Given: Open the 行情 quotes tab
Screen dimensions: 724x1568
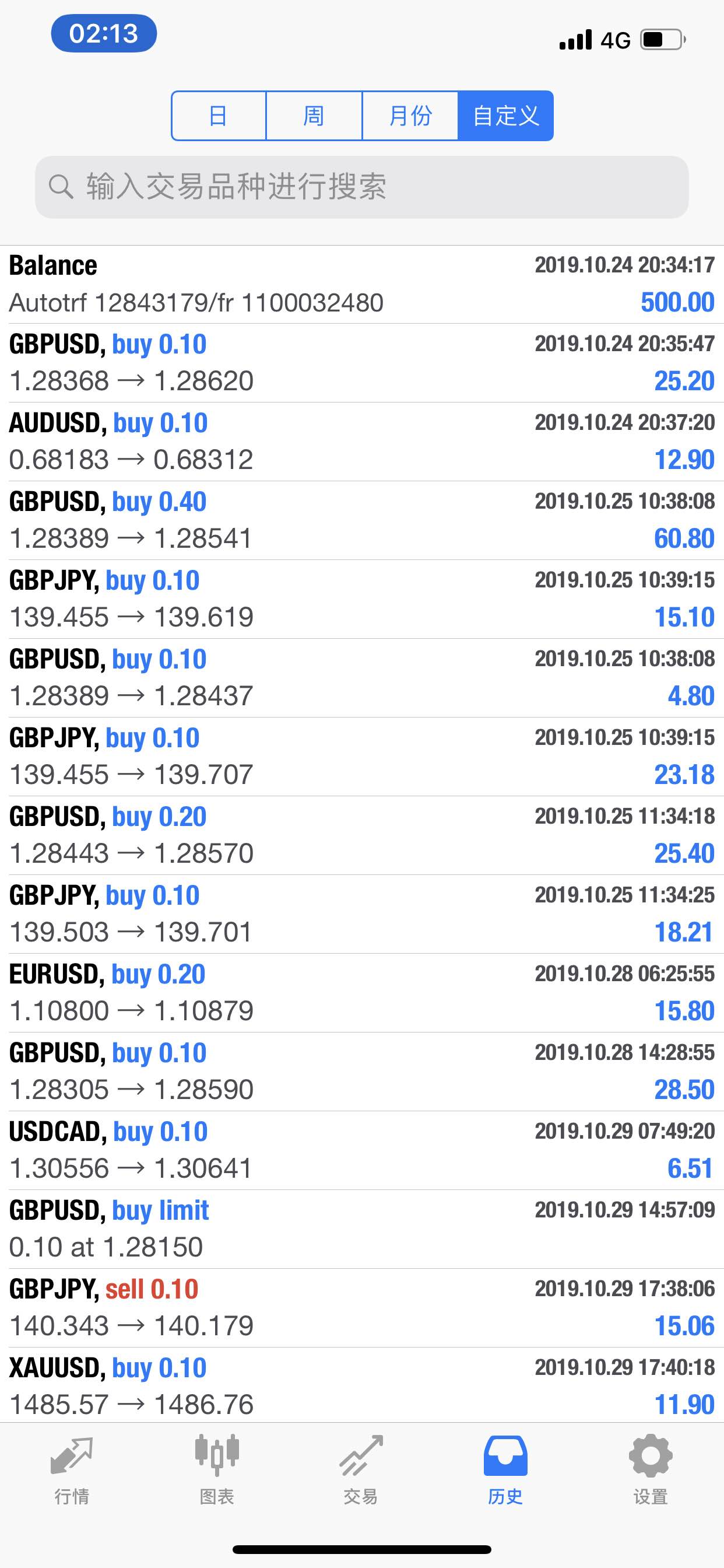Looking at the screenshot, I should (72, 1470).
